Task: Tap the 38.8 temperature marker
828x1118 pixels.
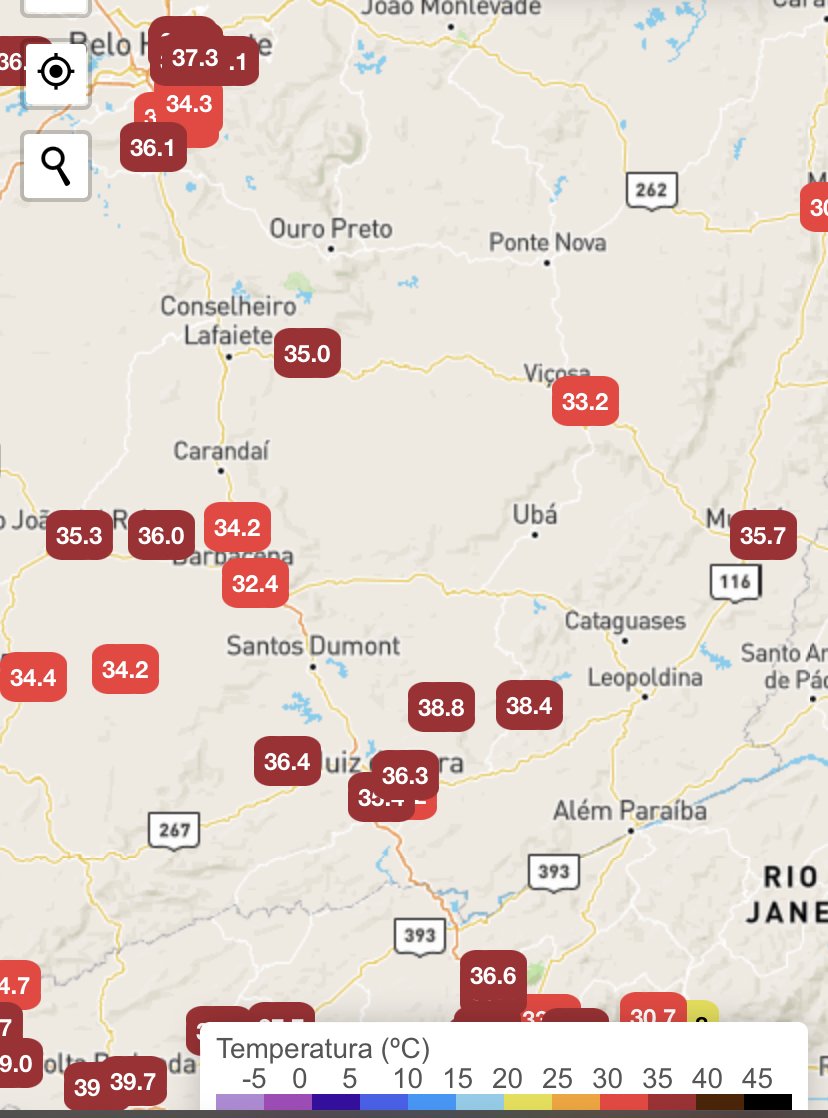Action: tap(441, 708)
